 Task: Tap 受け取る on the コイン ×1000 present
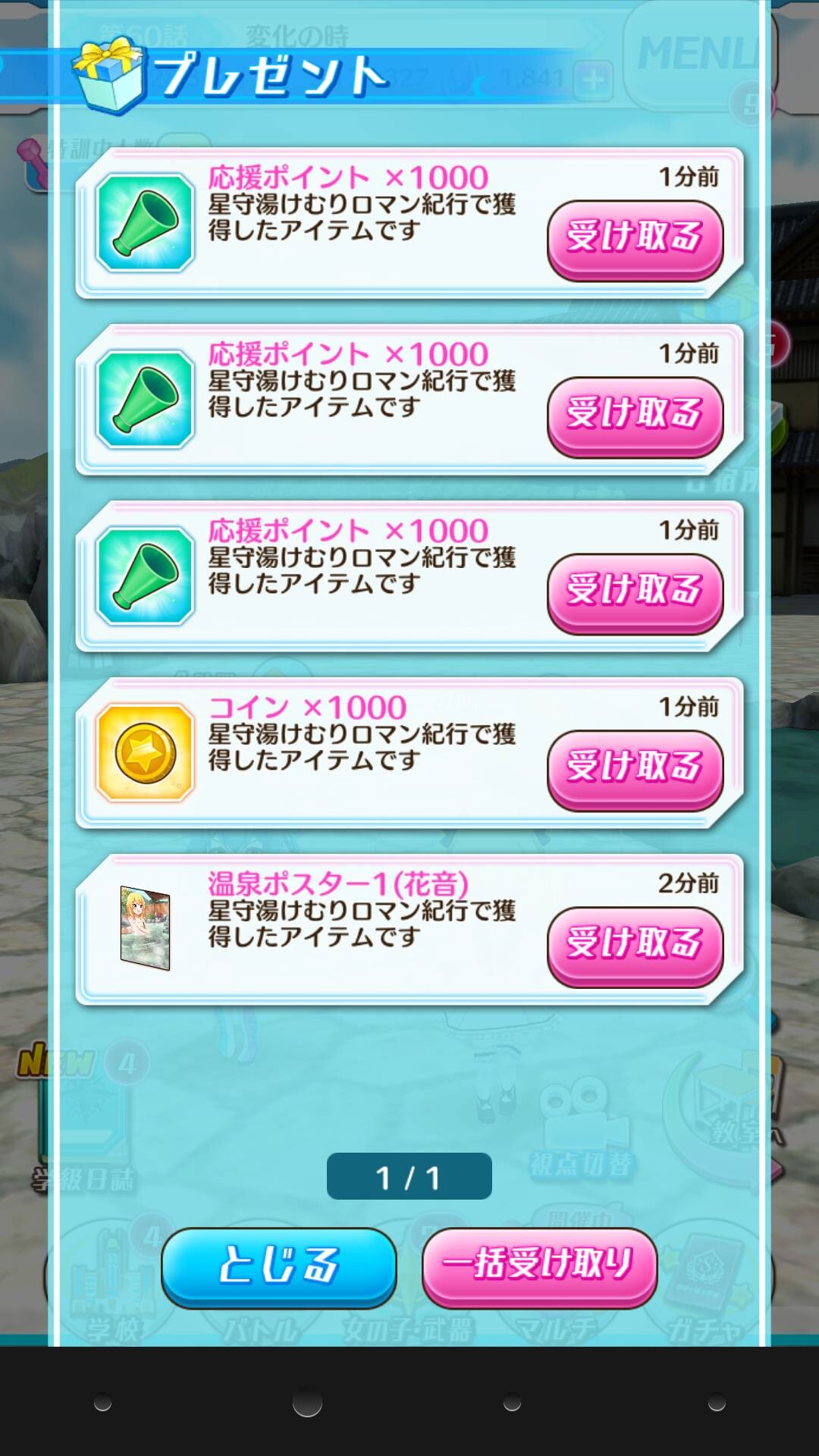[635, 770]
